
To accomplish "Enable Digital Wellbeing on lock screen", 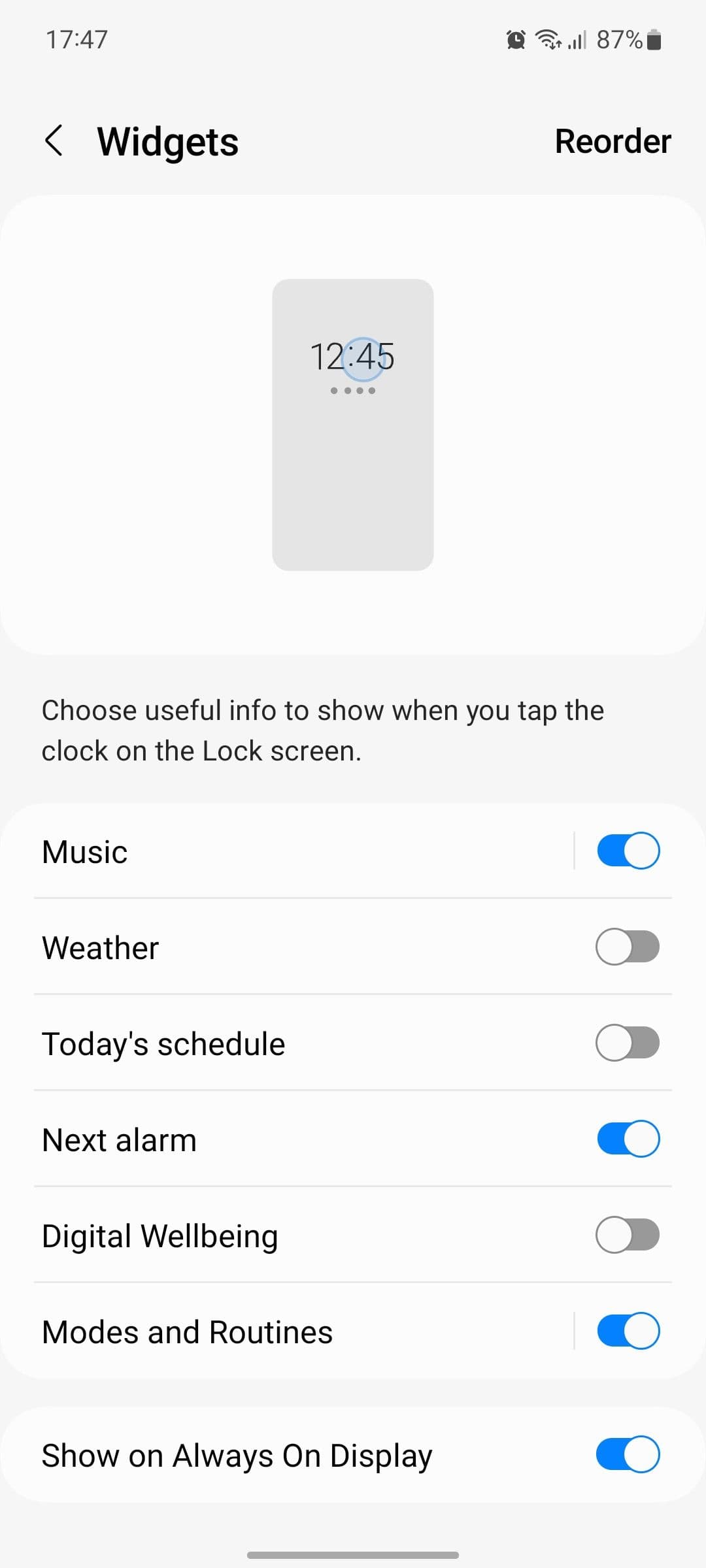I will pyautogui.click(x=627, y=1234).
